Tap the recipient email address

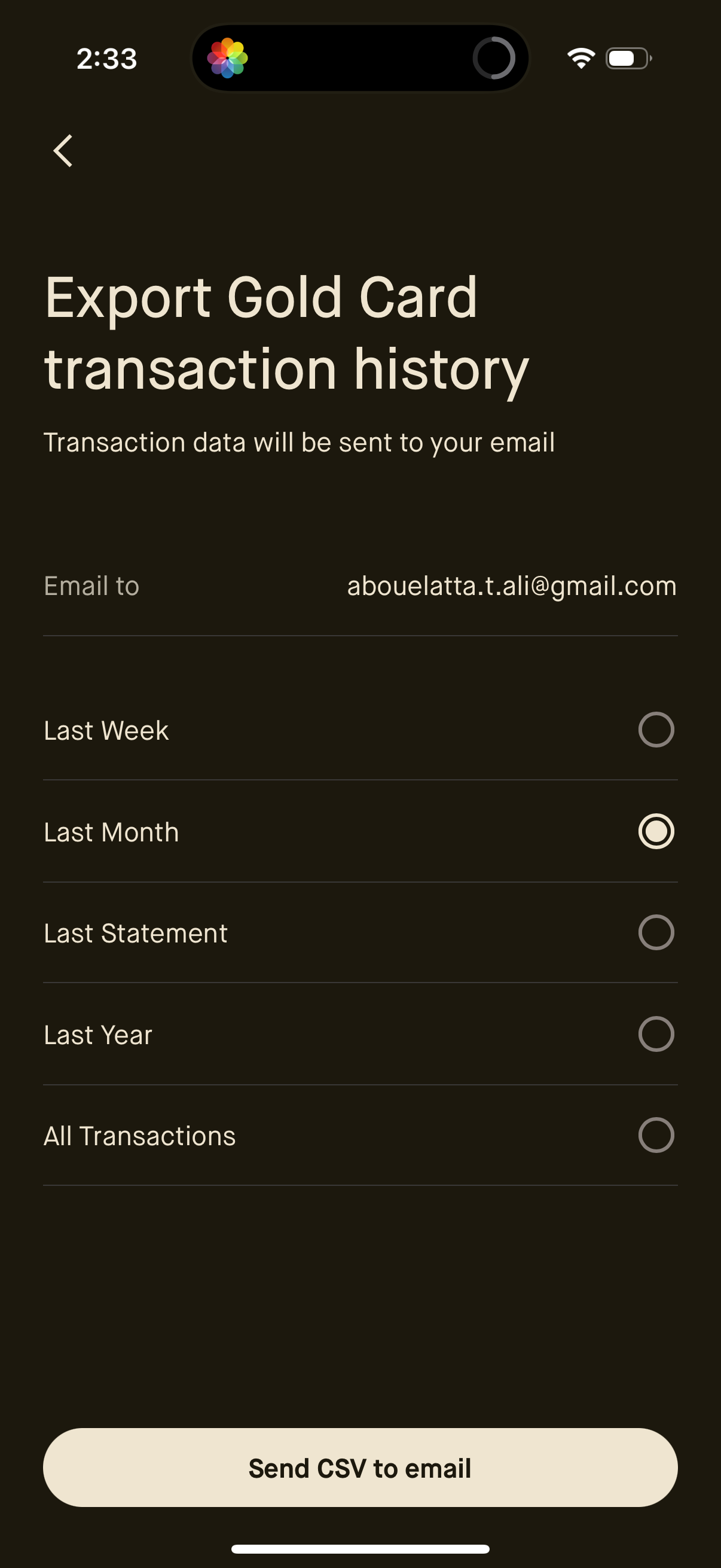coord(511,585)
